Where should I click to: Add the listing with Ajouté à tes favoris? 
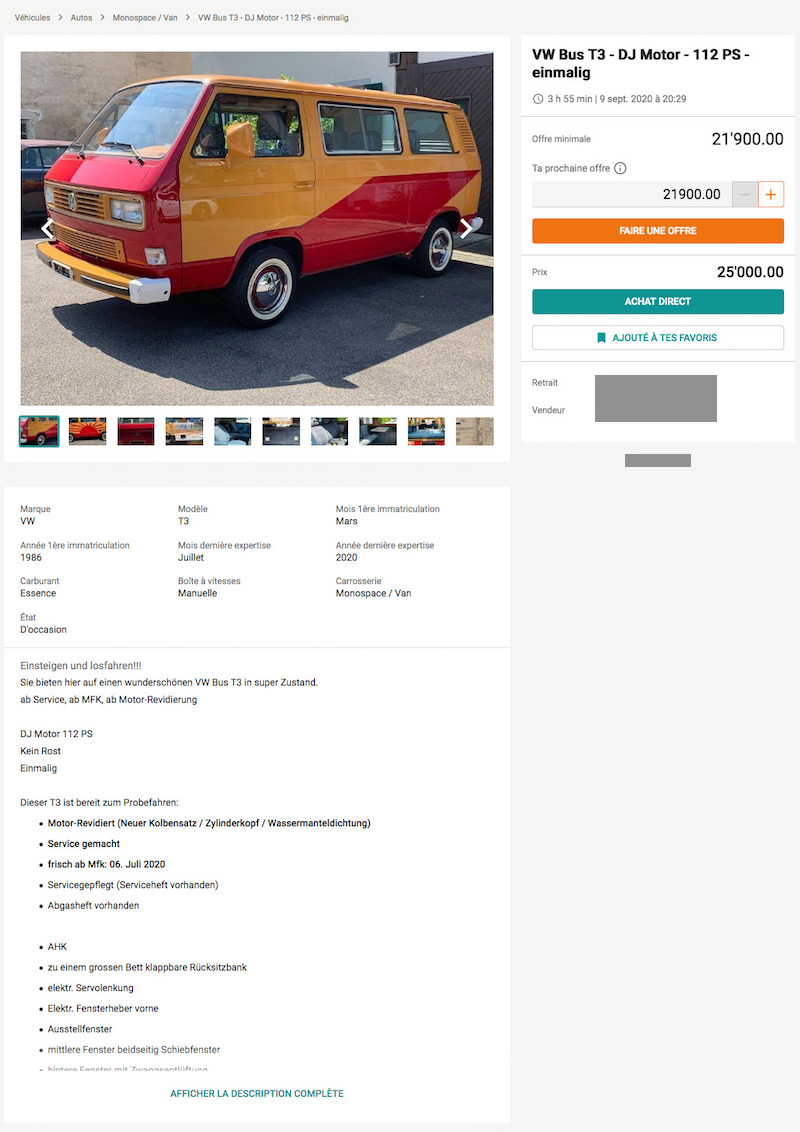pos(657,338)
